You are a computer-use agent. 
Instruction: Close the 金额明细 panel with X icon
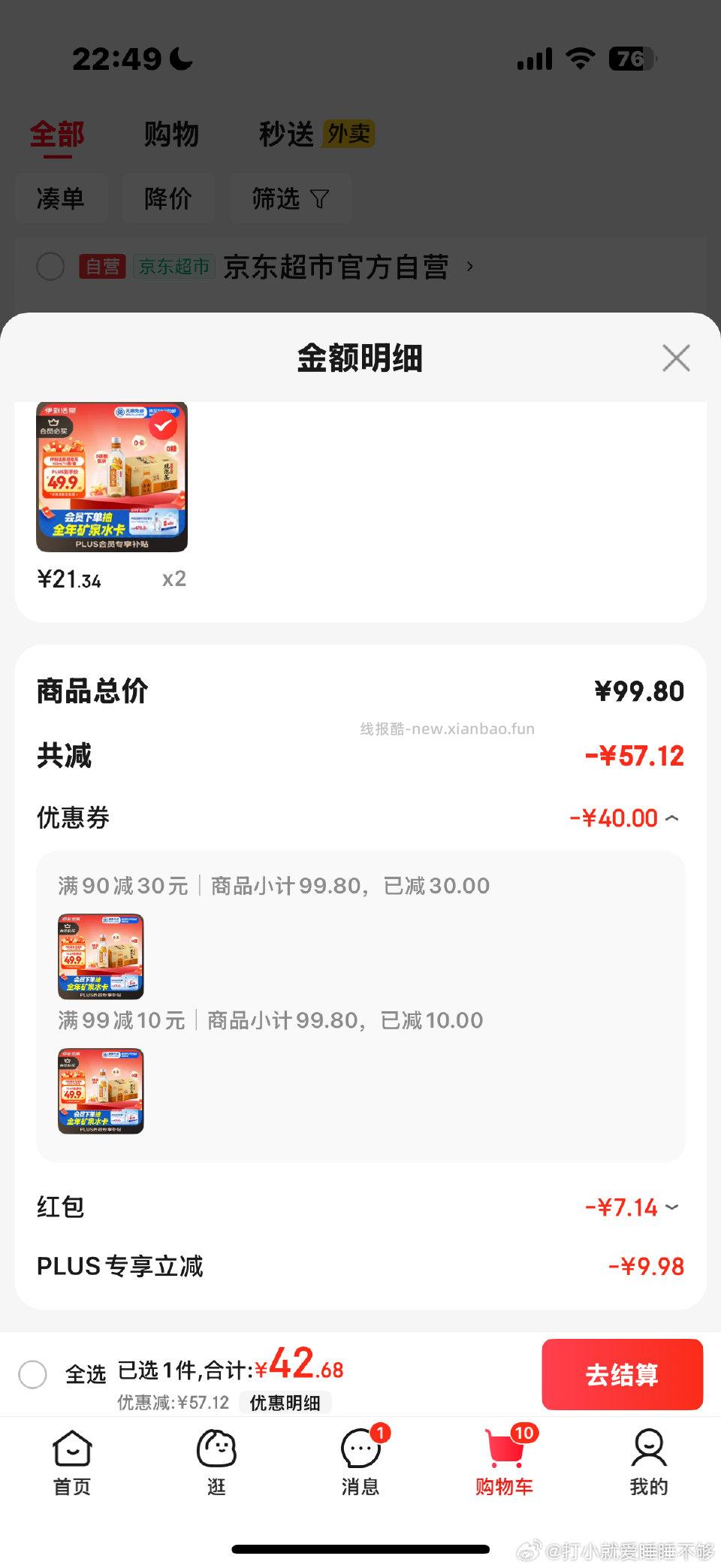tap(675, 358)
